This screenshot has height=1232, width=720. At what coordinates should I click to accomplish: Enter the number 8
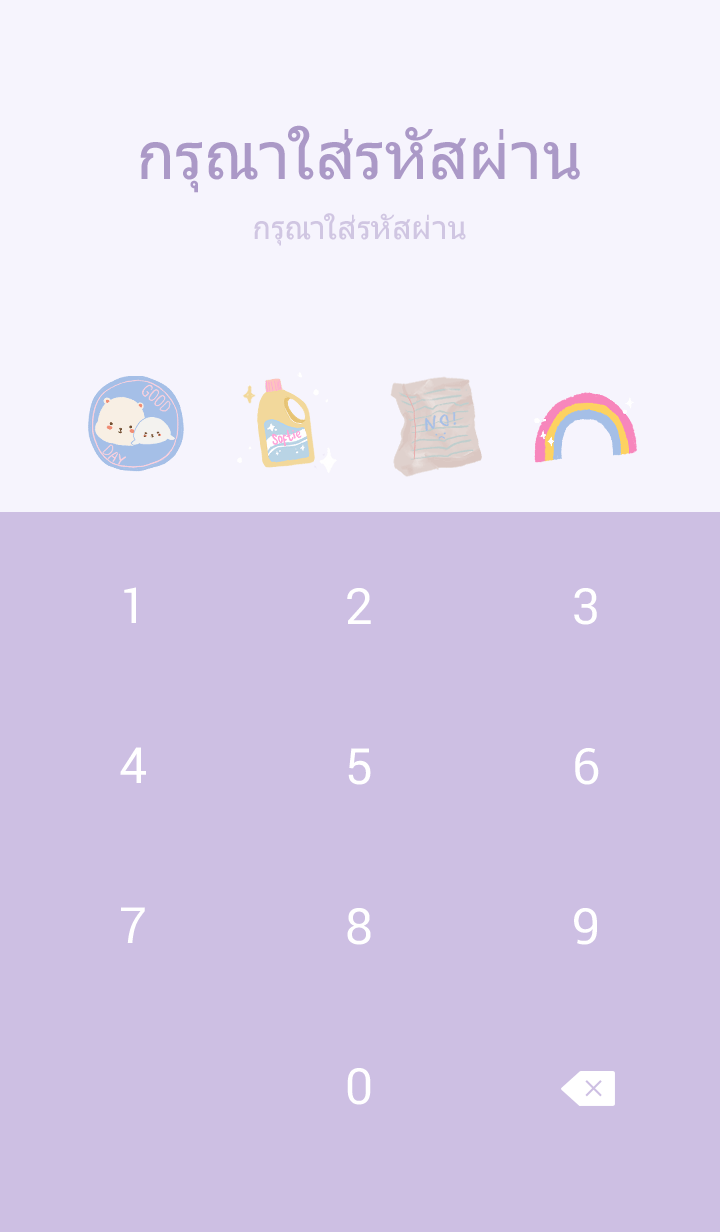[x=359, y=927]
